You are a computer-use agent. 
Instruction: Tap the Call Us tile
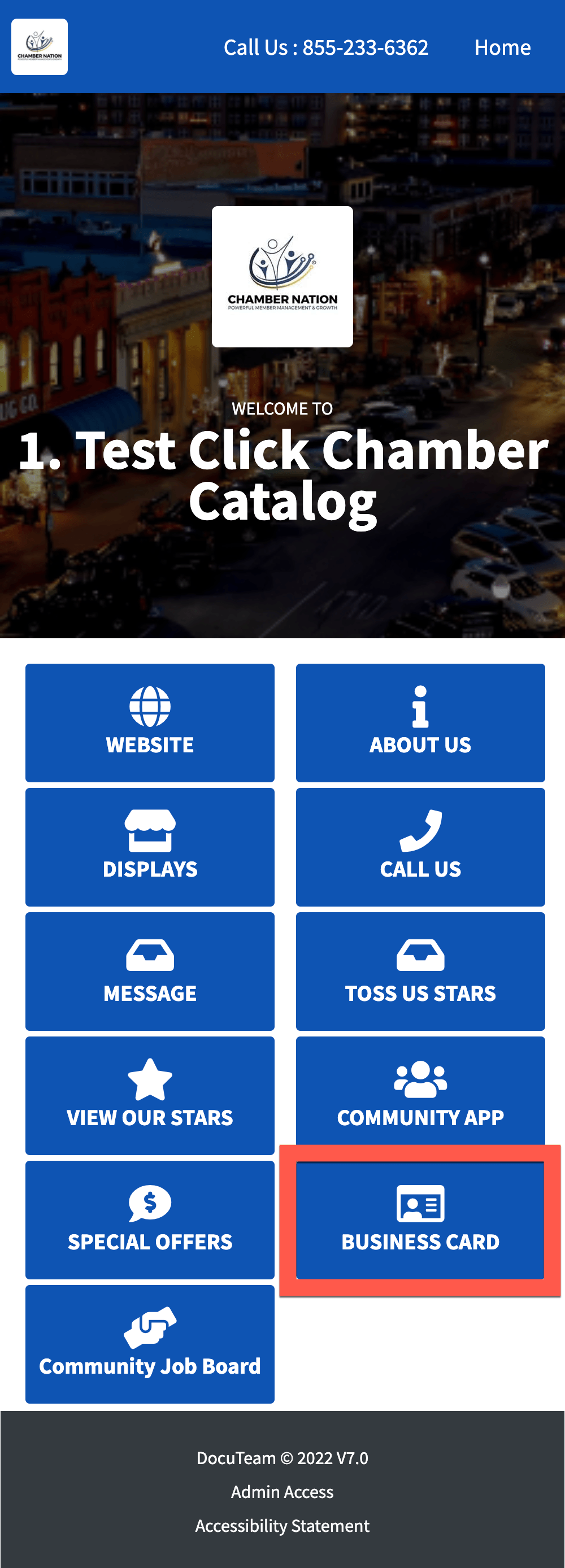420,847
